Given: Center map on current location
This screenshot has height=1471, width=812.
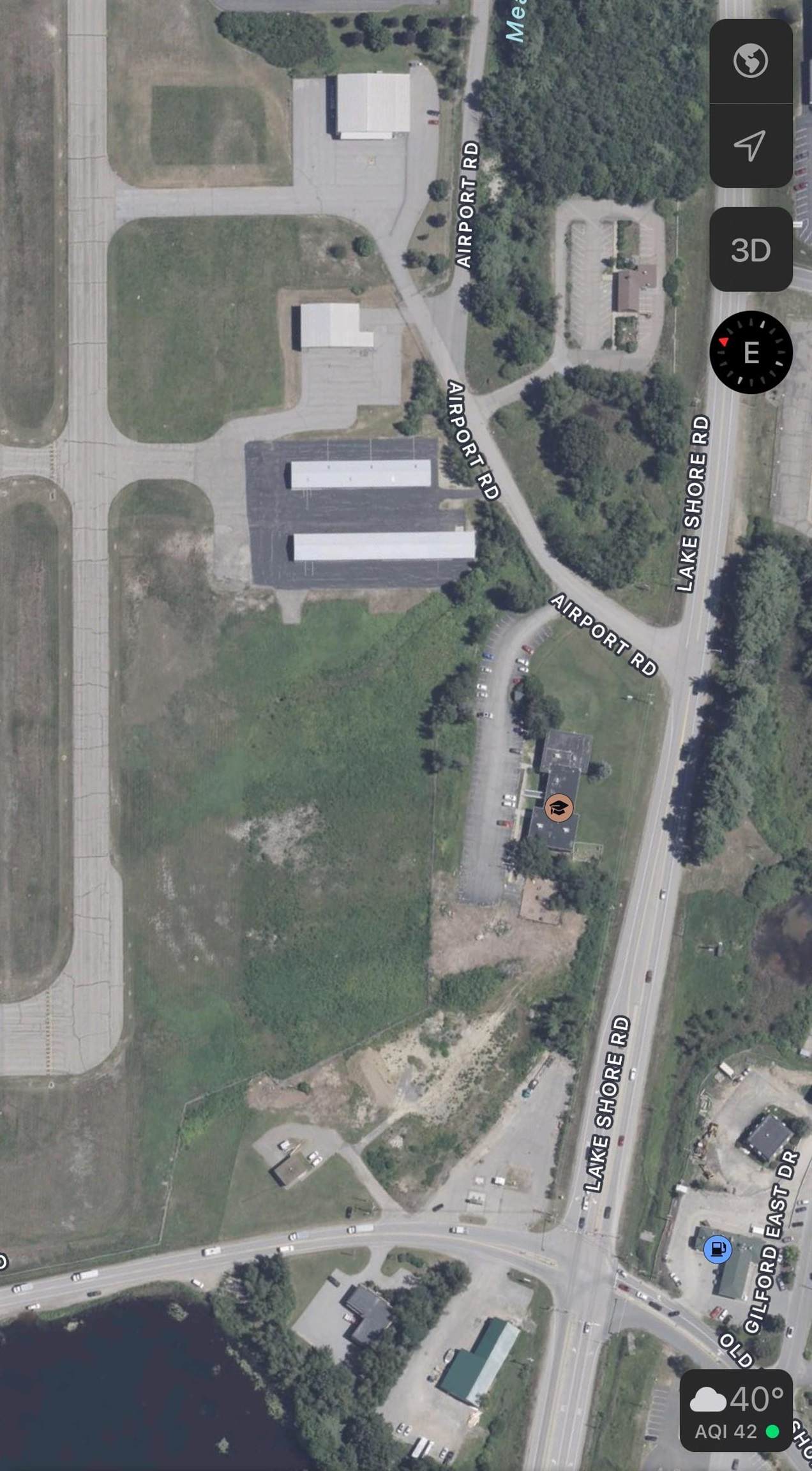Looking at the screenshot, I should tap(751, 146).
